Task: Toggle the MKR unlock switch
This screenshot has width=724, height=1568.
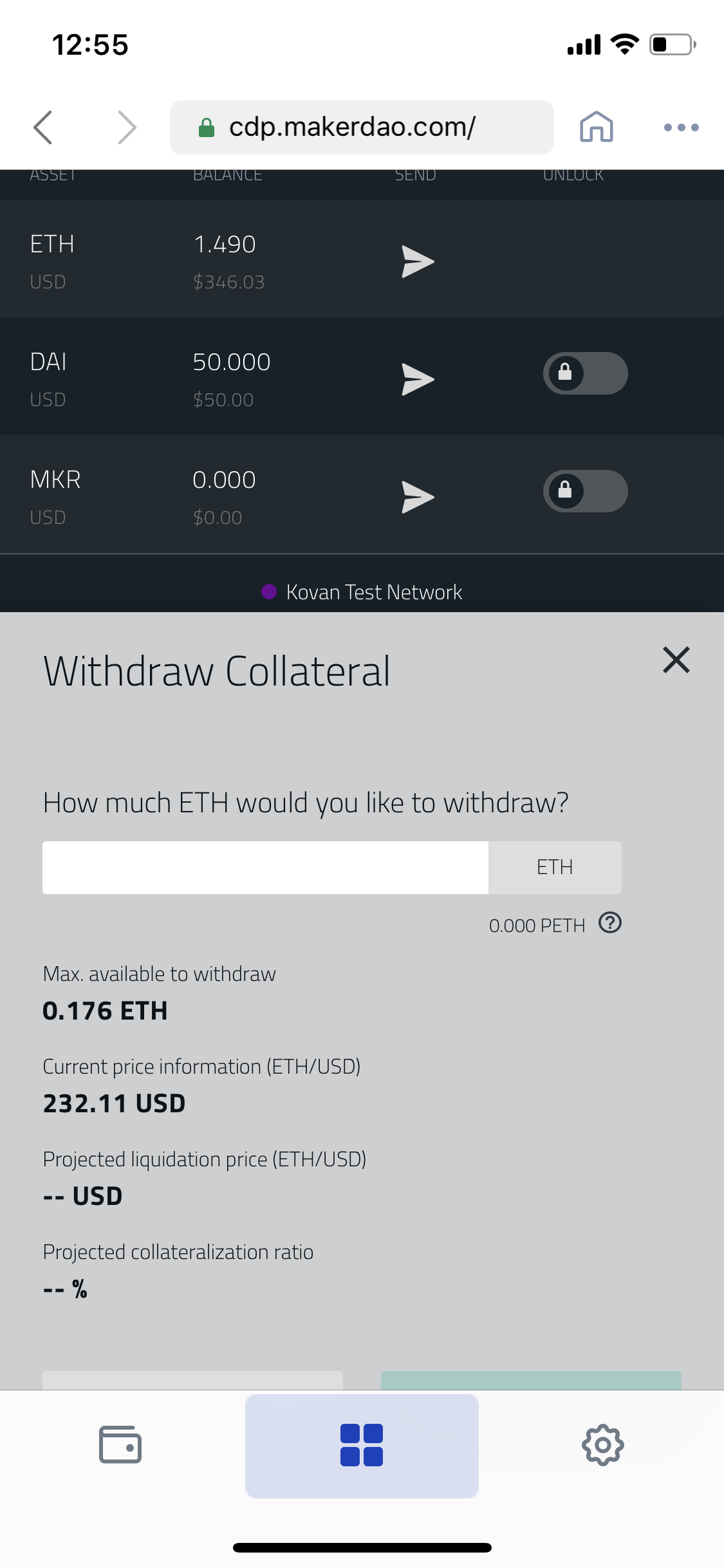Action: point(585,491)
